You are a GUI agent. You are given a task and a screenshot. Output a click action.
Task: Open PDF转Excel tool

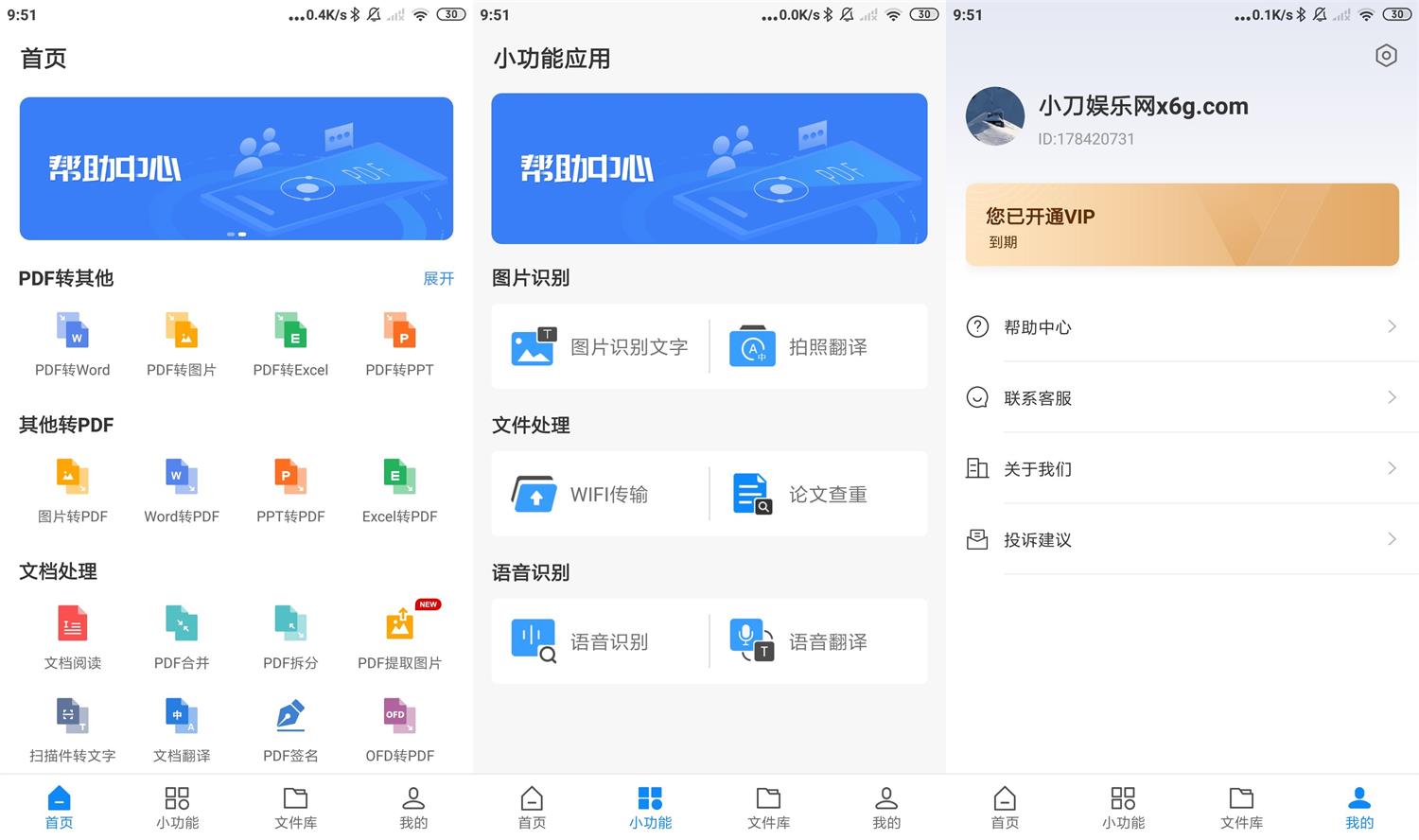[x=290, y=345]
